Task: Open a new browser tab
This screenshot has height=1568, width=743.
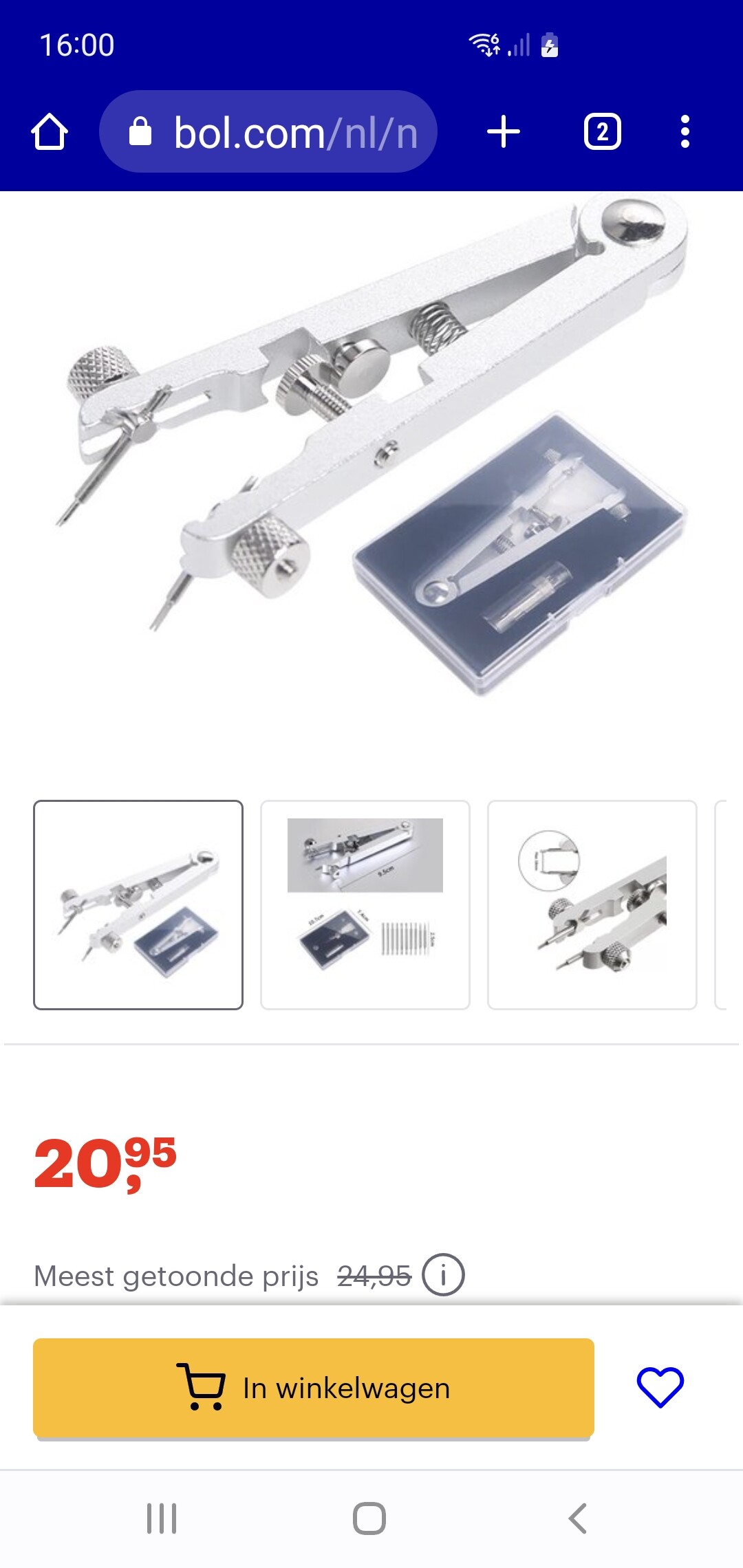Action: pyautogui.click(x=504, y=131)
